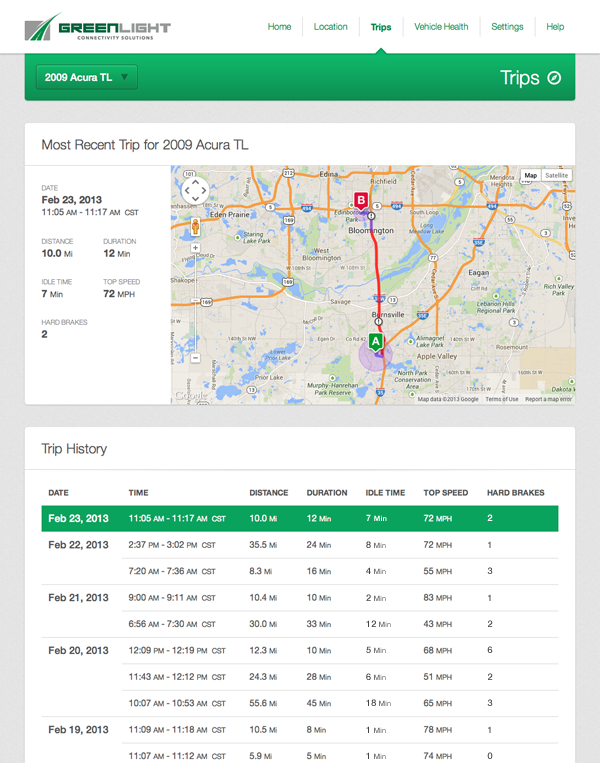Open the Home nav item
The image size is (600, 763).
(x=279, y=27)
